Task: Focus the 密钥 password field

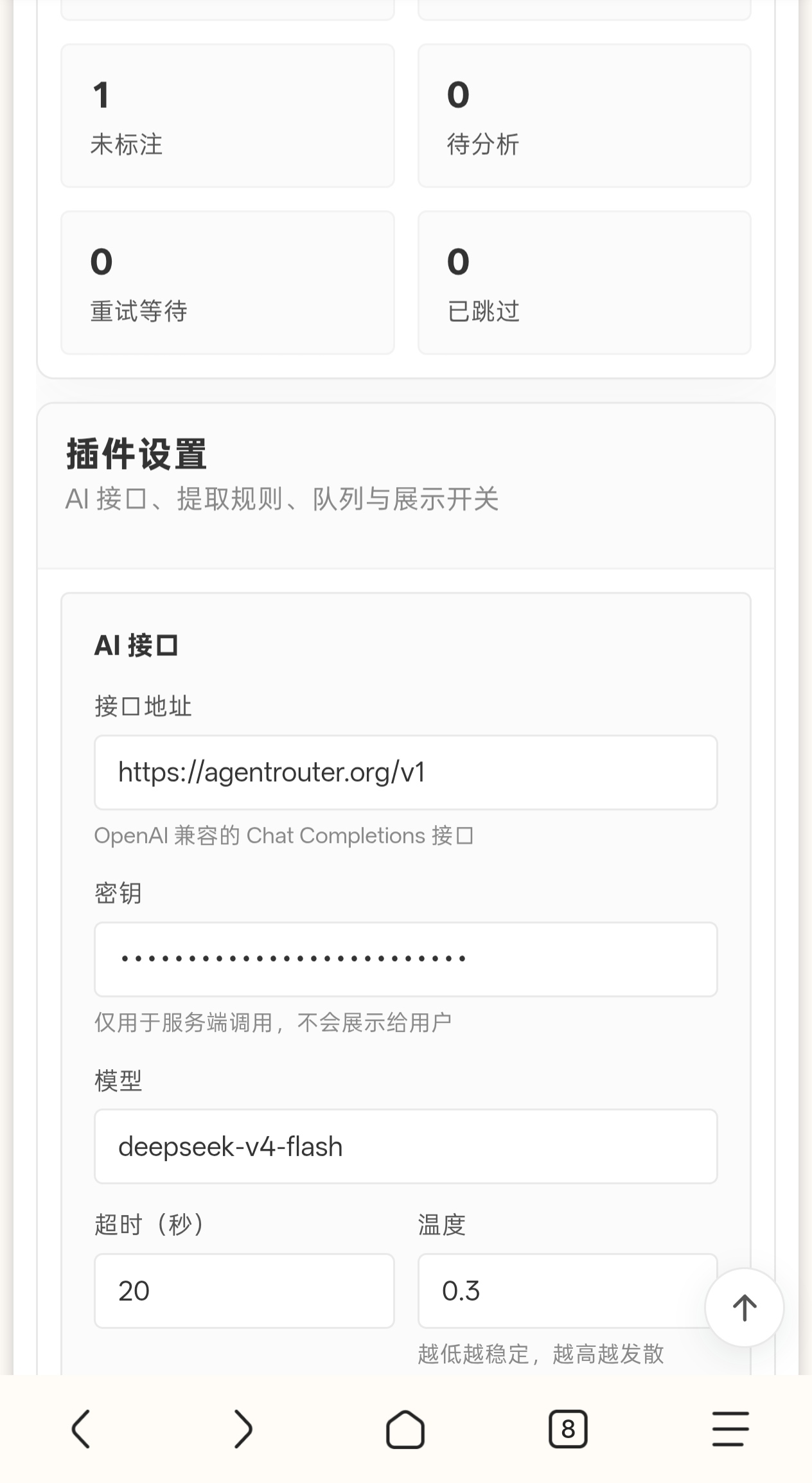Action: (x=405, y=959)
